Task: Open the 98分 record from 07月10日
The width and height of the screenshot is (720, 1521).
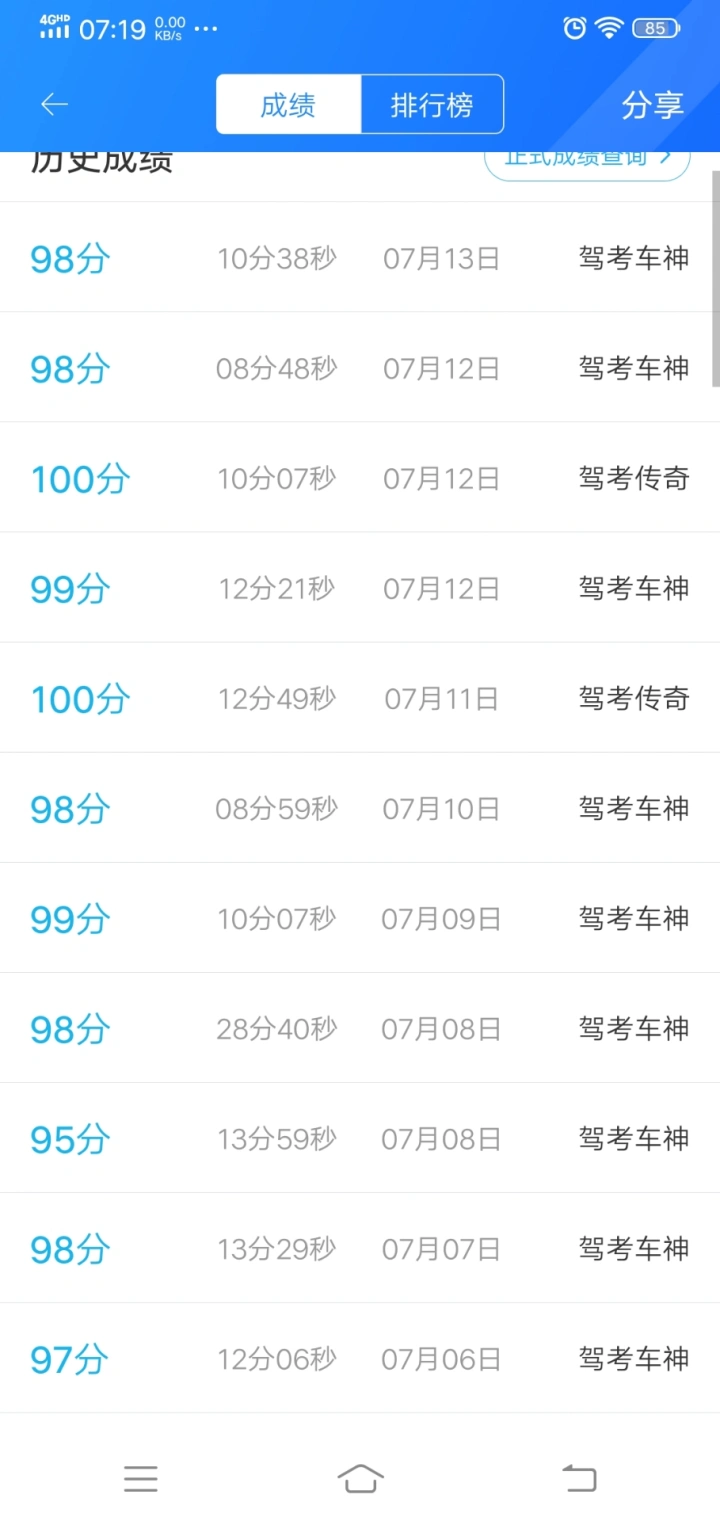Action: click(x=360, y=808)
